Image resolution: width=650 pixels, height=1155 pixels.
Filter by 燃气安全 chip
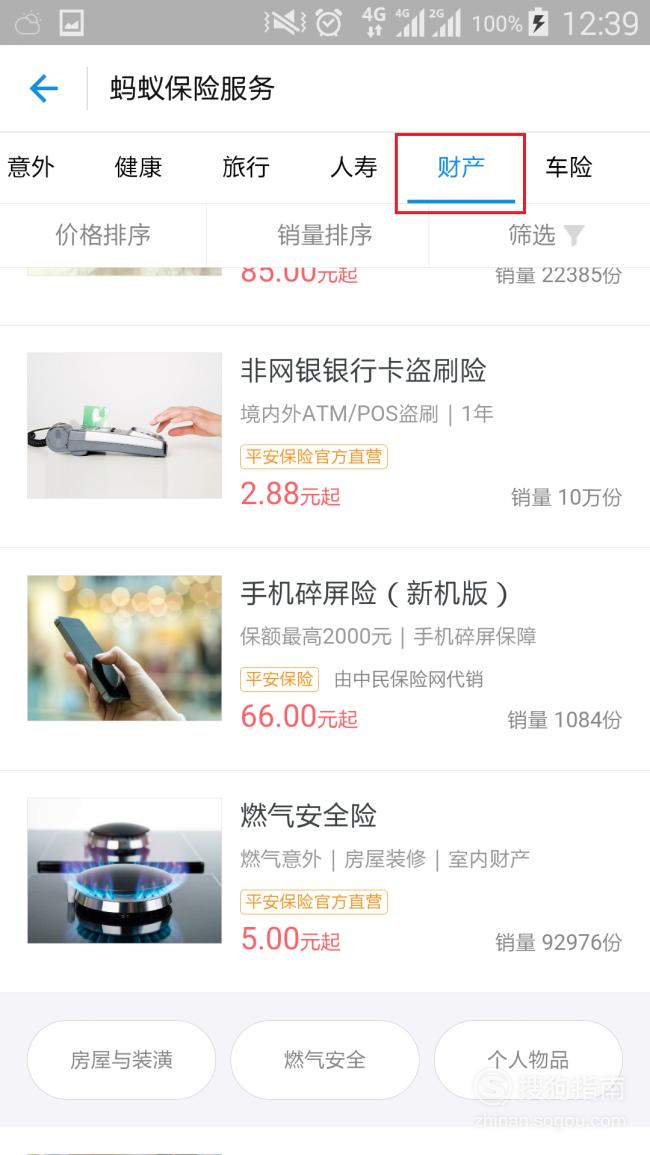click(325, 1060)
